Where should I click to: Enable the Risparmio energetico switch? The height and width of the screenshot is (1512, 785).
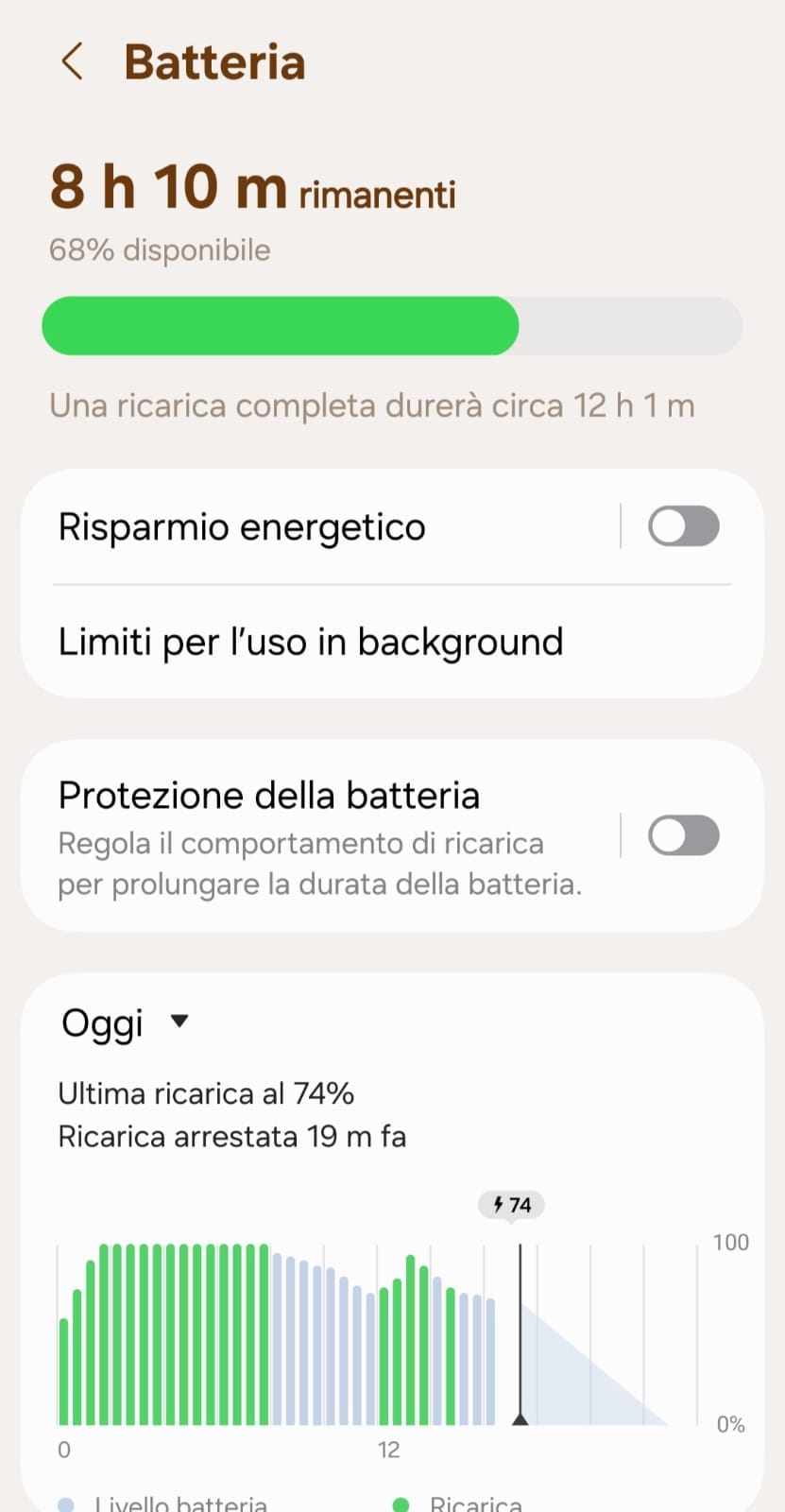[x=683, y=527]
